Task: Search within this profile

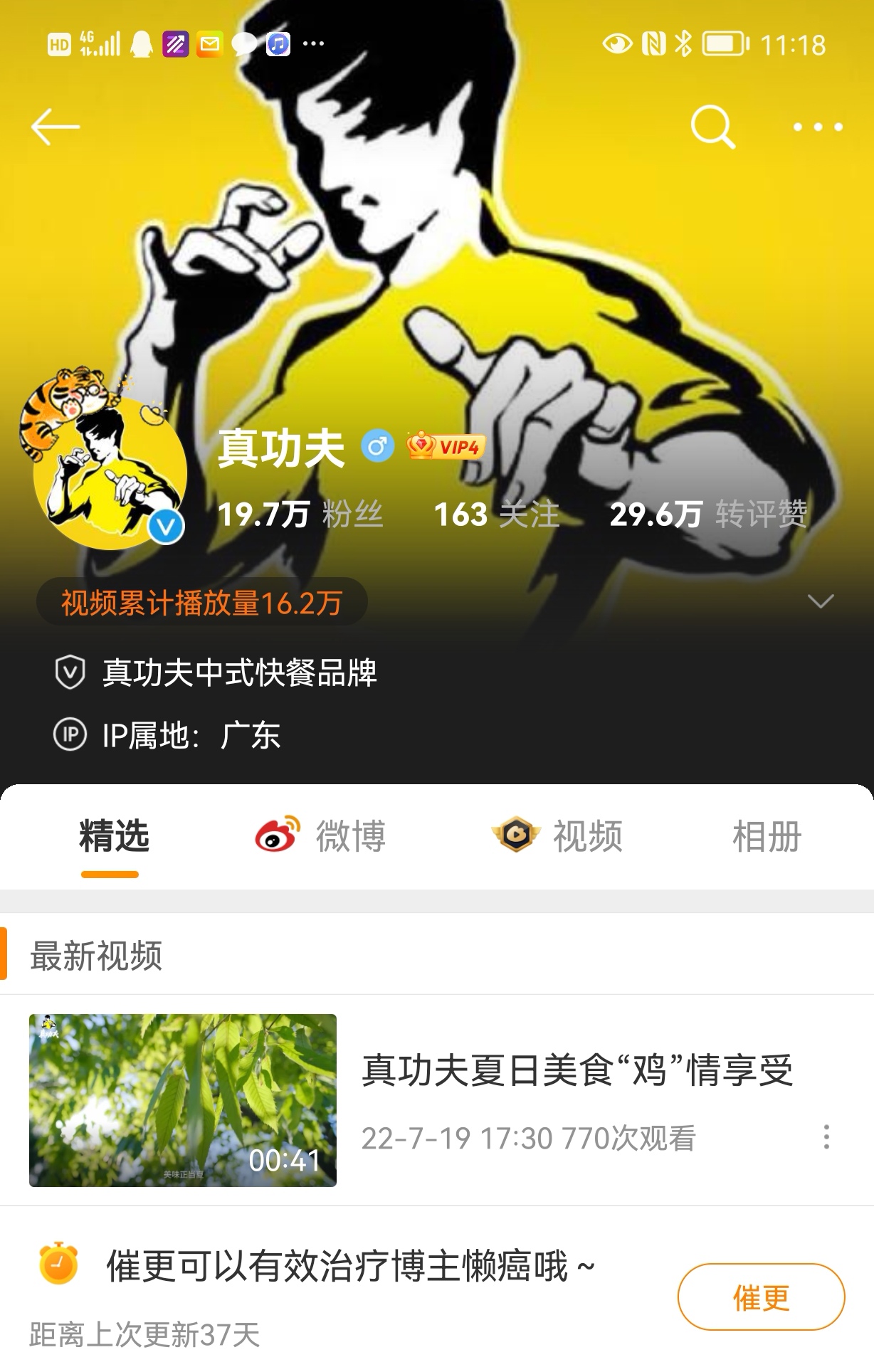Action: [712, 127]
